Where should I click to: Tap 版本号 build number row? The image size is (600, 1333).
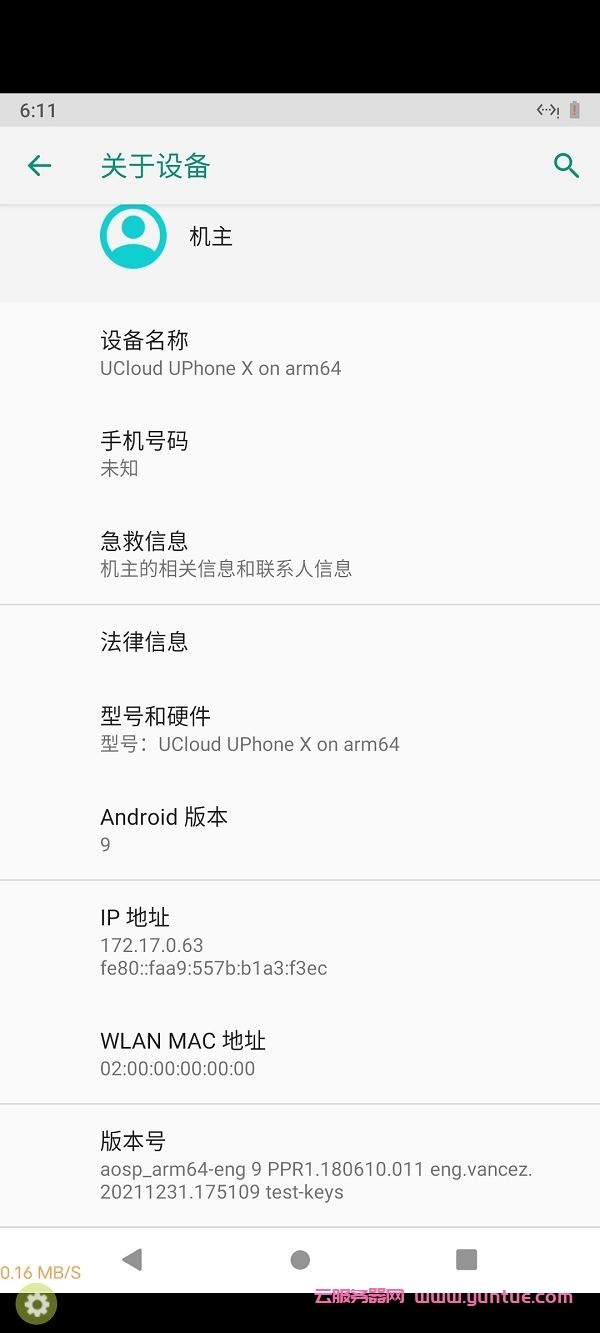point(300,1165)
